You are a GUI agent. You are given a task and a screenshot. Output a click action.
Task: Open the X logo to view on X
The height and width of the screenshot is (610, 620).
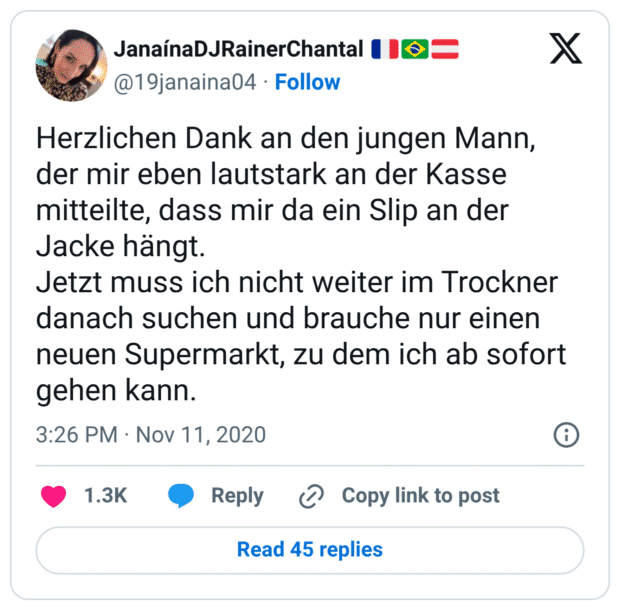(x=567, y=50)
